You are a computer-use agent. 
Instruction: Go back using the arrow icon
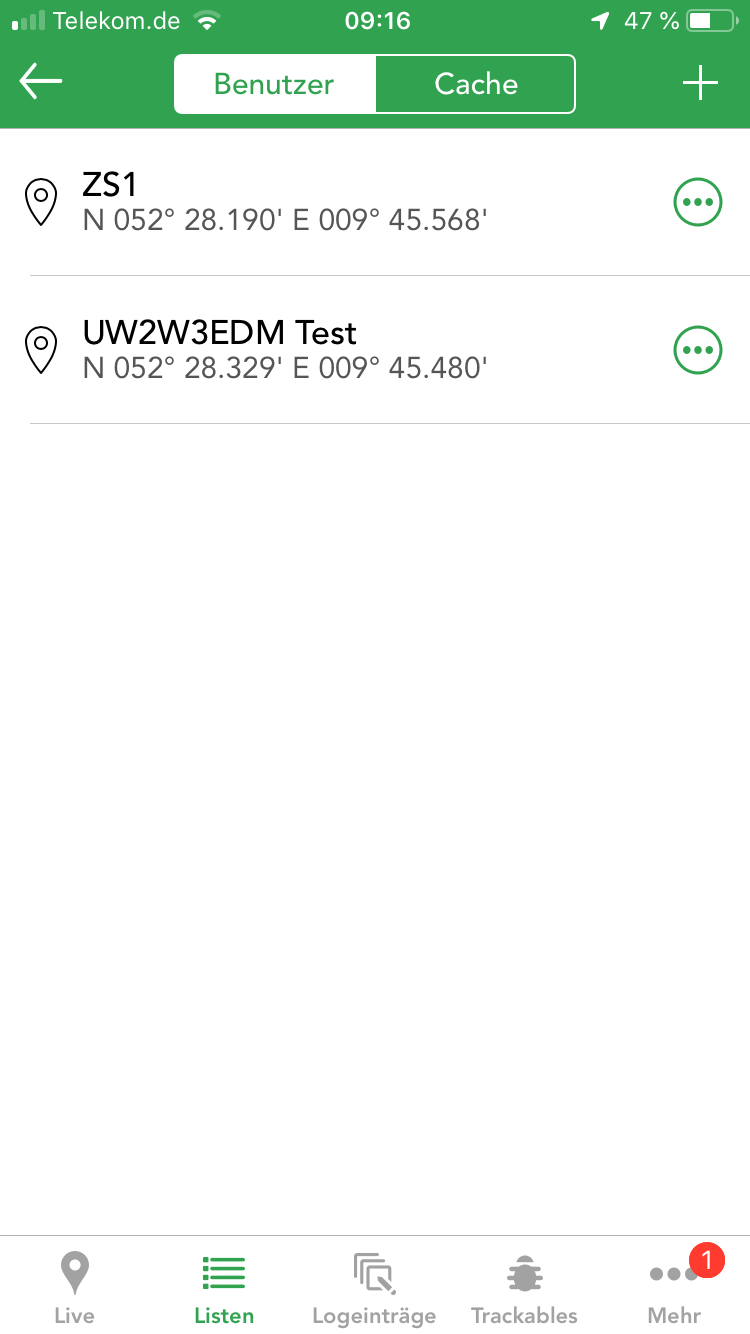point(41,82)
